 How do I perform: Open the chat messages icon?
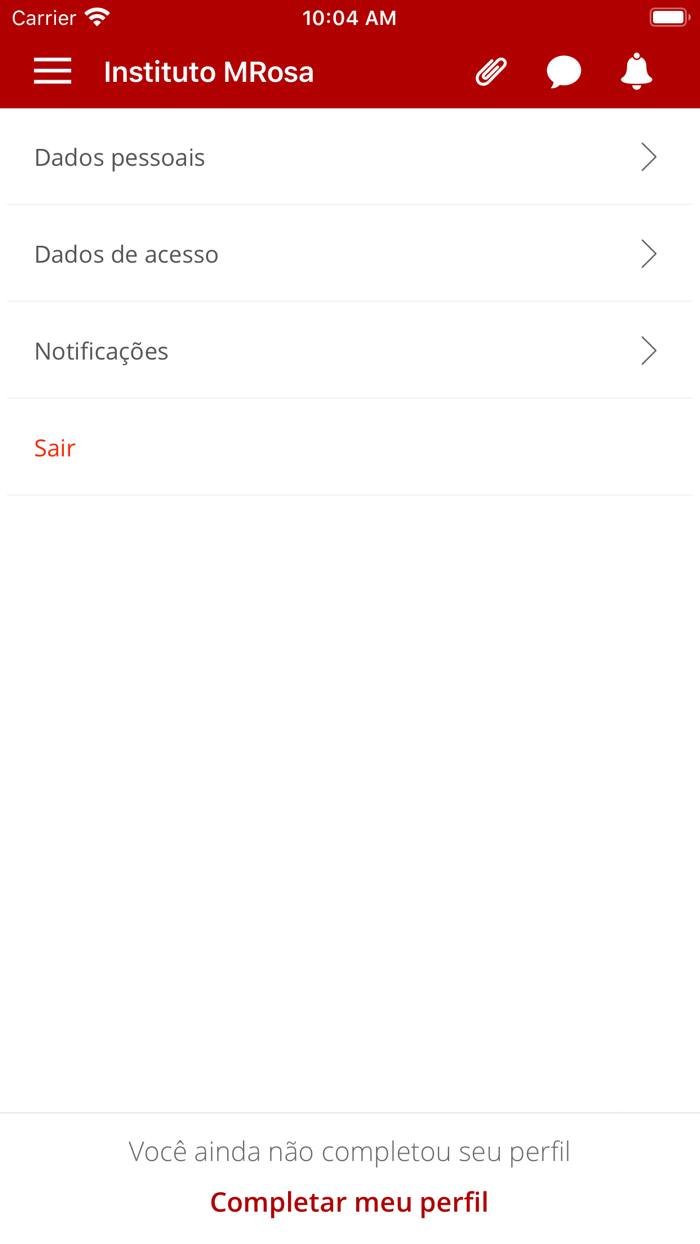coord(564,72)
